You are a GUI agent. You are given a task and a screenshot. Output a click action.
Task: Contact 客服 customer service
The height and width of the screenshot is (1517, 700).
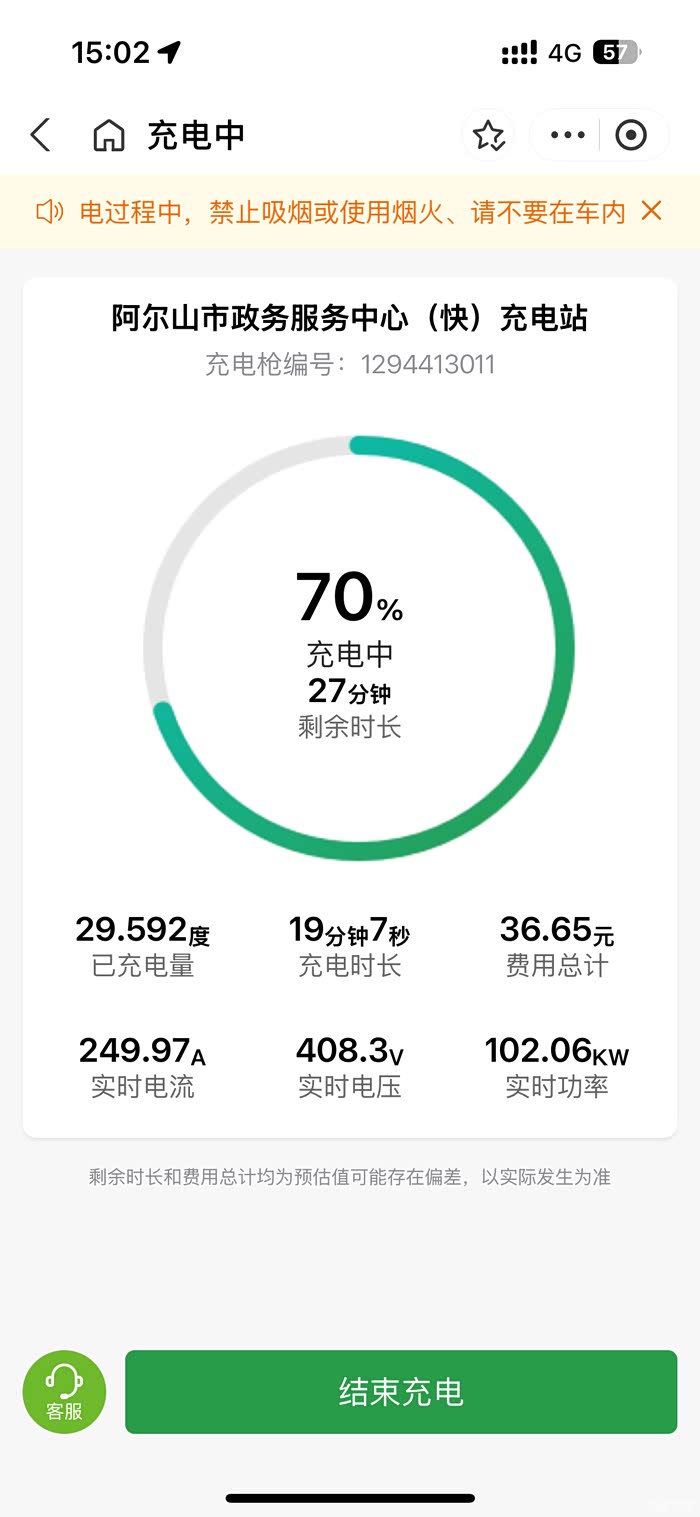click(x=64, y=1392)
